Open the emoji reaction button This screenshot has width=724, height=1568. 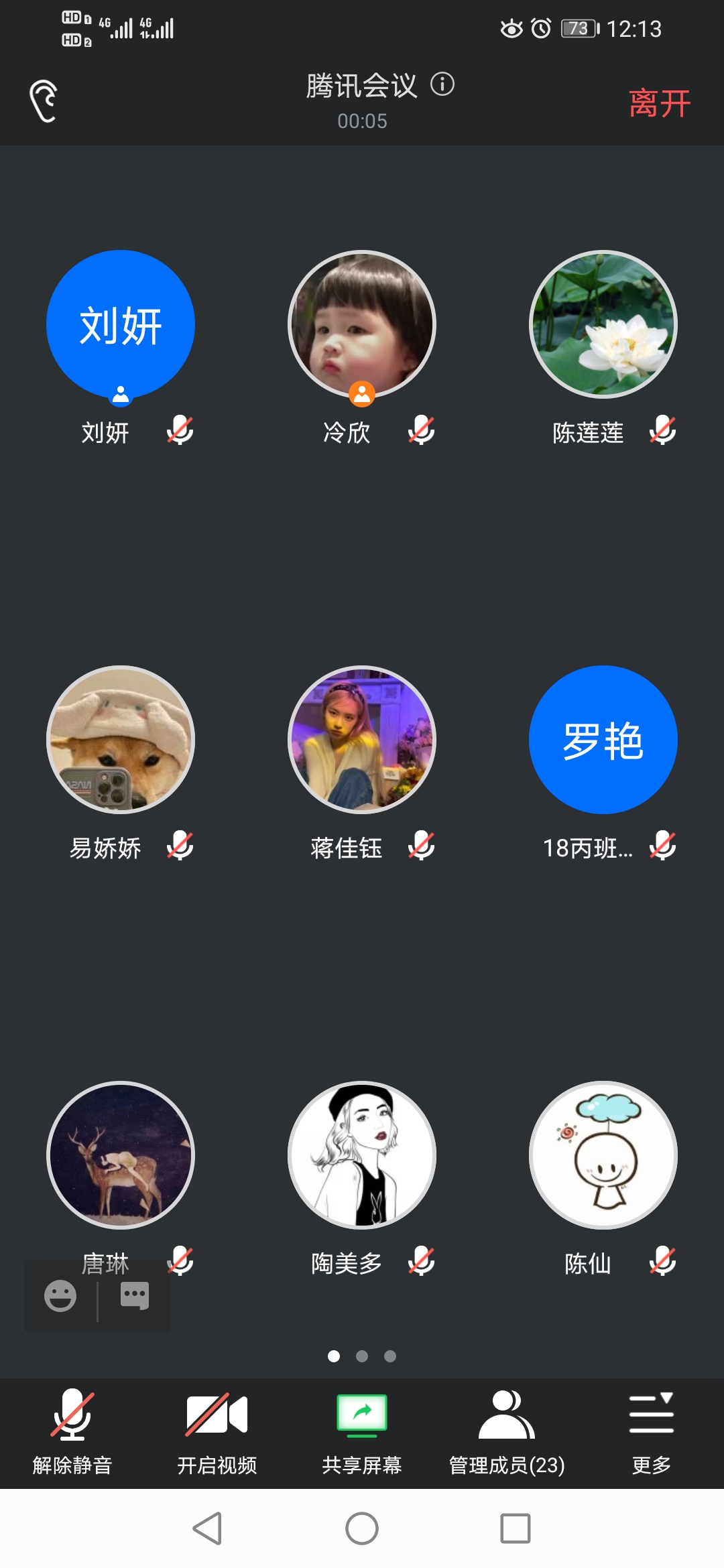pos(60,1295)
